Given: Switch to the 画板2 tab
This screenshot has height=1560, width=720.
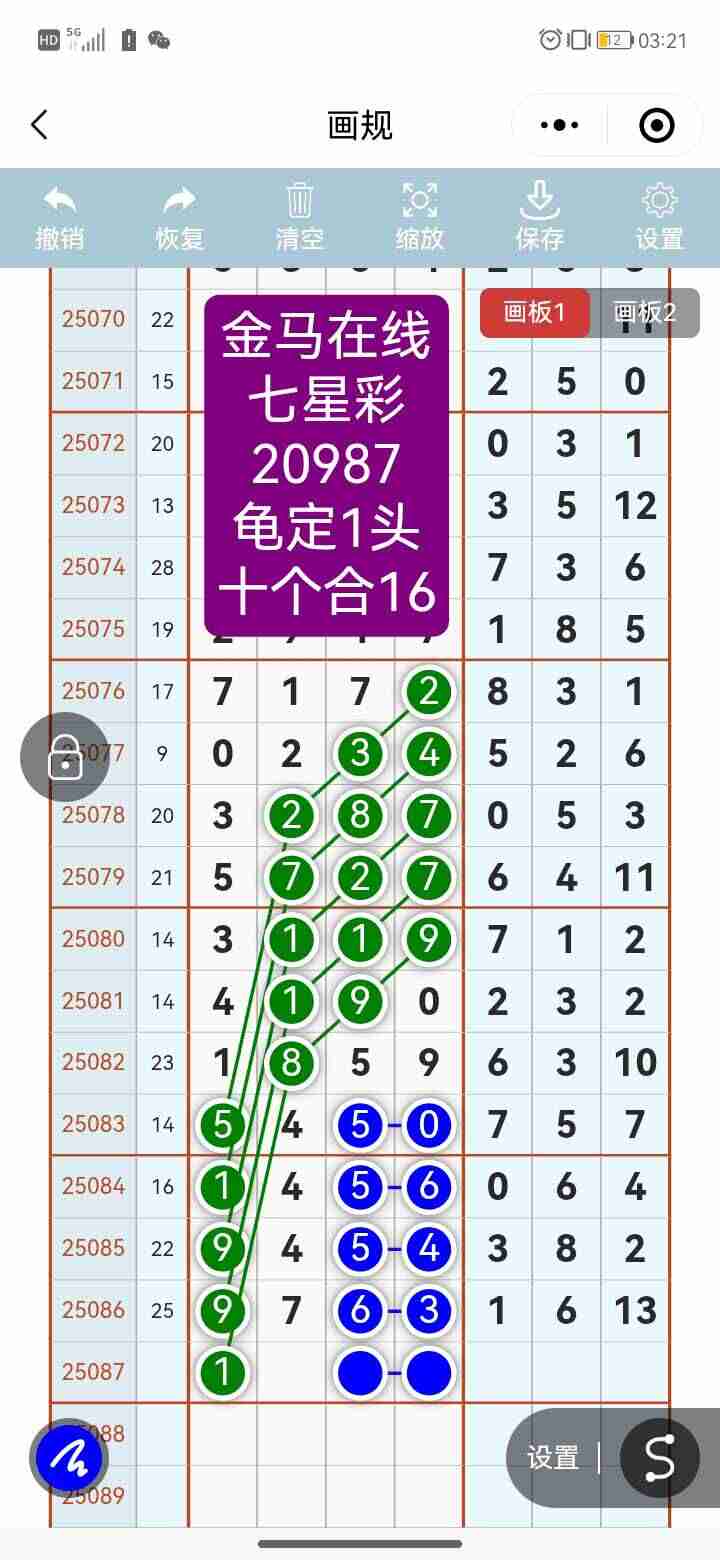Looking at the screenshot, I should [x=645, y=313].
